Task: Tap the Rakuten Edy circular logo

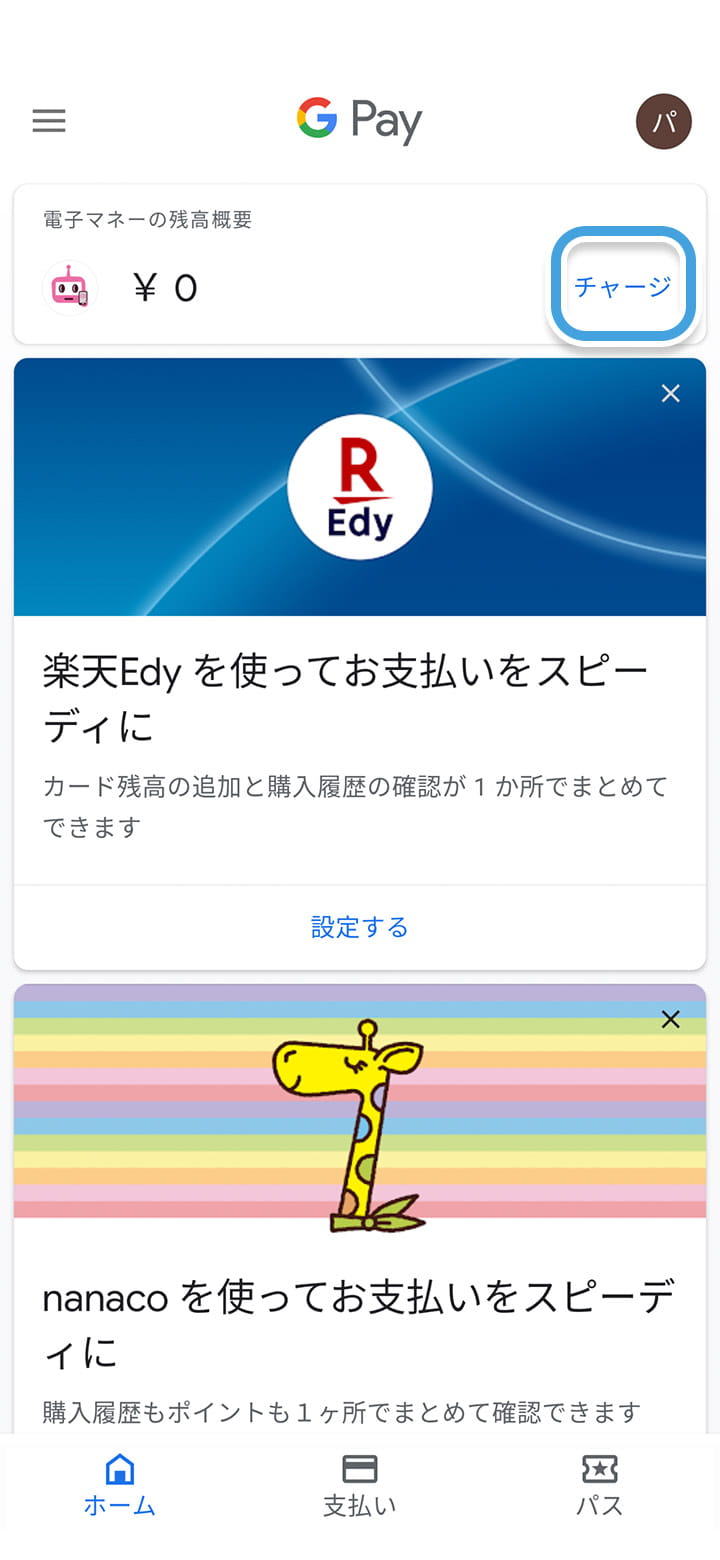Action: pos(361,487)
